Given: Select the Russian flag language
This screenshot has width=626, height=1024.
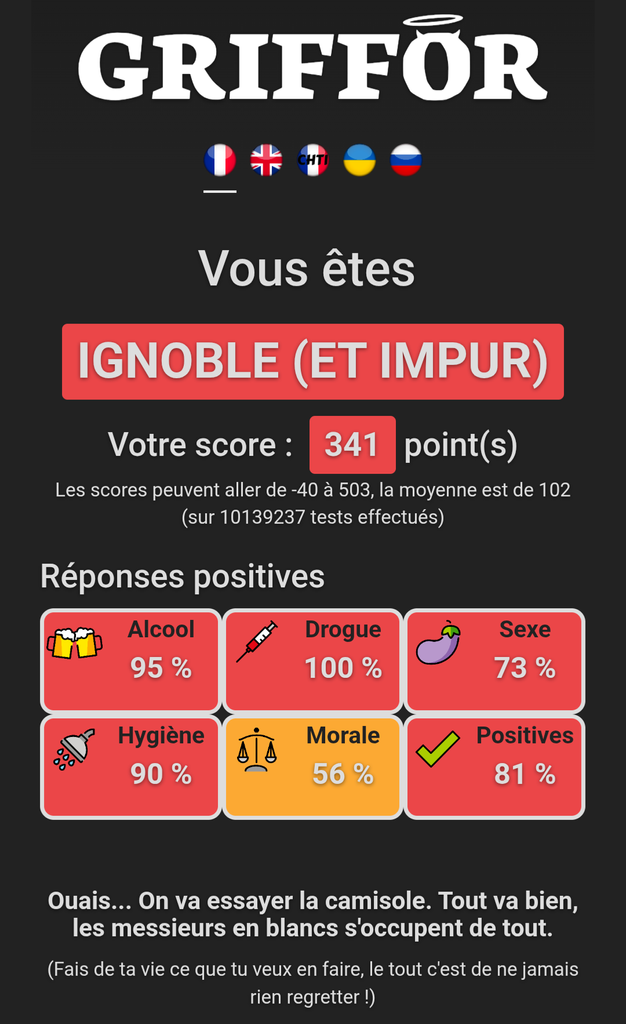Looking at the screenshot, I should pos(406,160).
